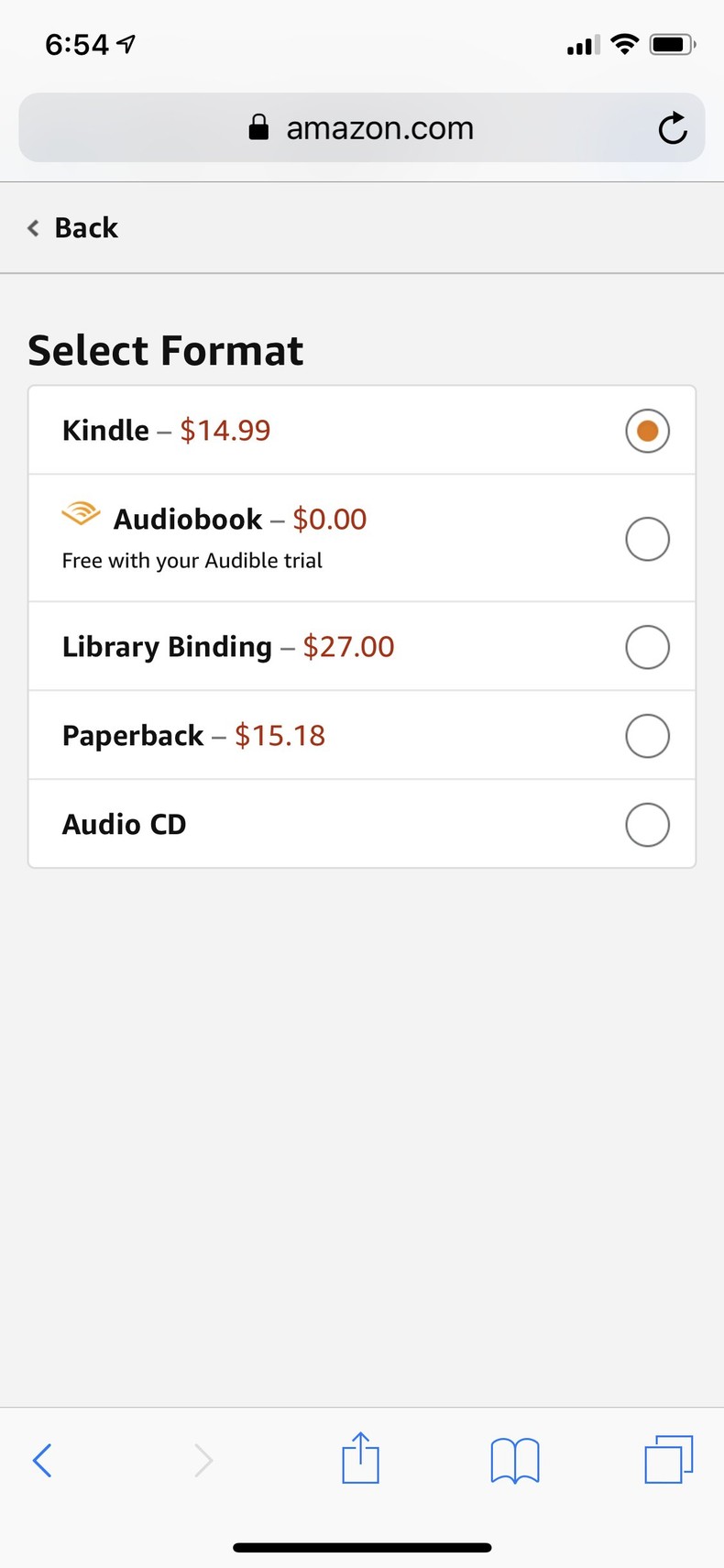Tap Free with your Audible trial text
Screen dimensions: 724x1568
192,560
